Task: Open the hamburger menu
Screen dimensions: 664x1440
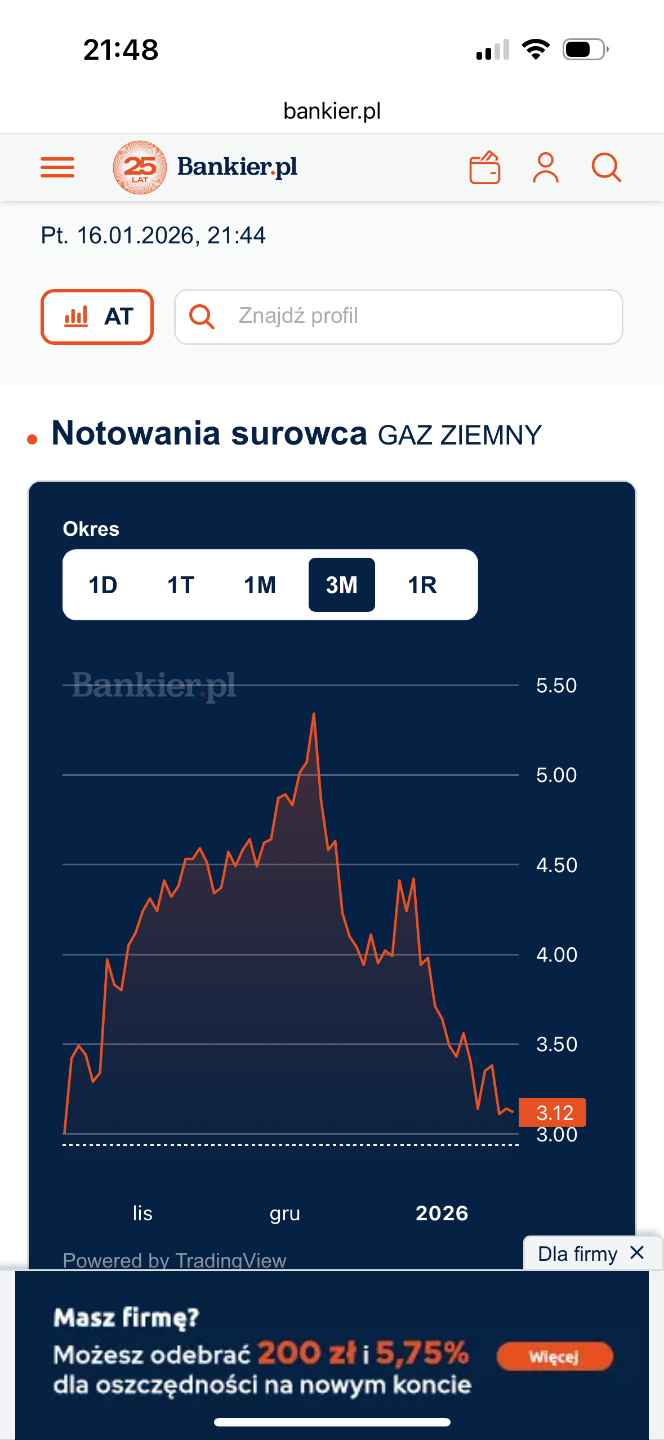Action: tap(57, 167)
